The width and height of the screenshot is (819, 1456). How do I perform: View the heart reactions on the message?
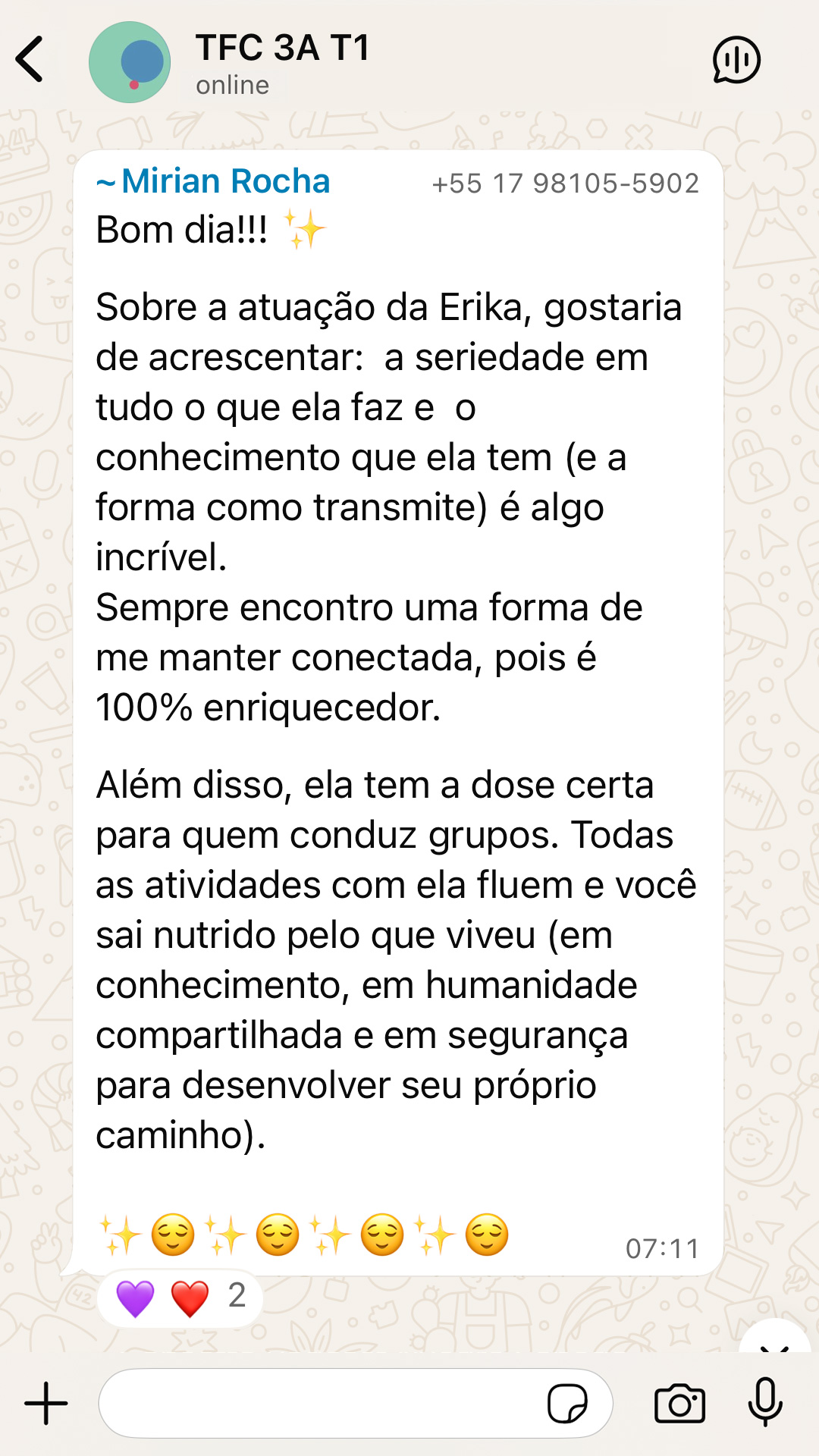coord(180,1298)
